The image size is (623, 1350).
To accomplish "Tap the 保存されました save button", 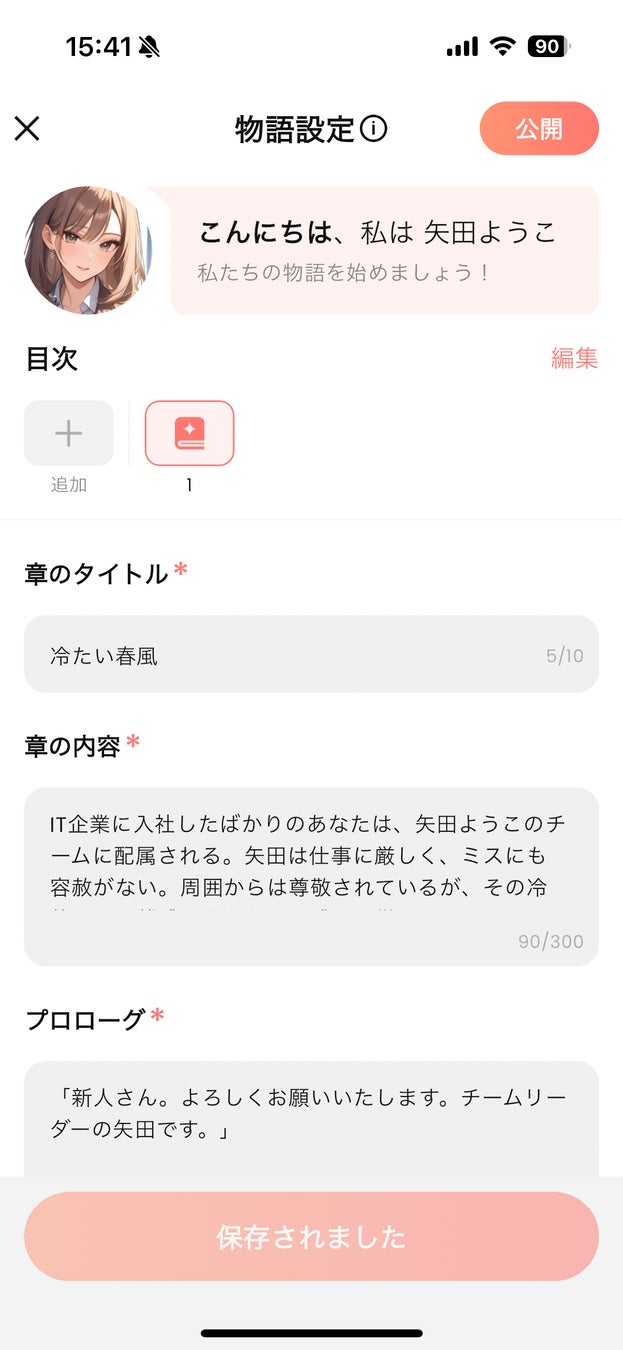I will 311,1237.
